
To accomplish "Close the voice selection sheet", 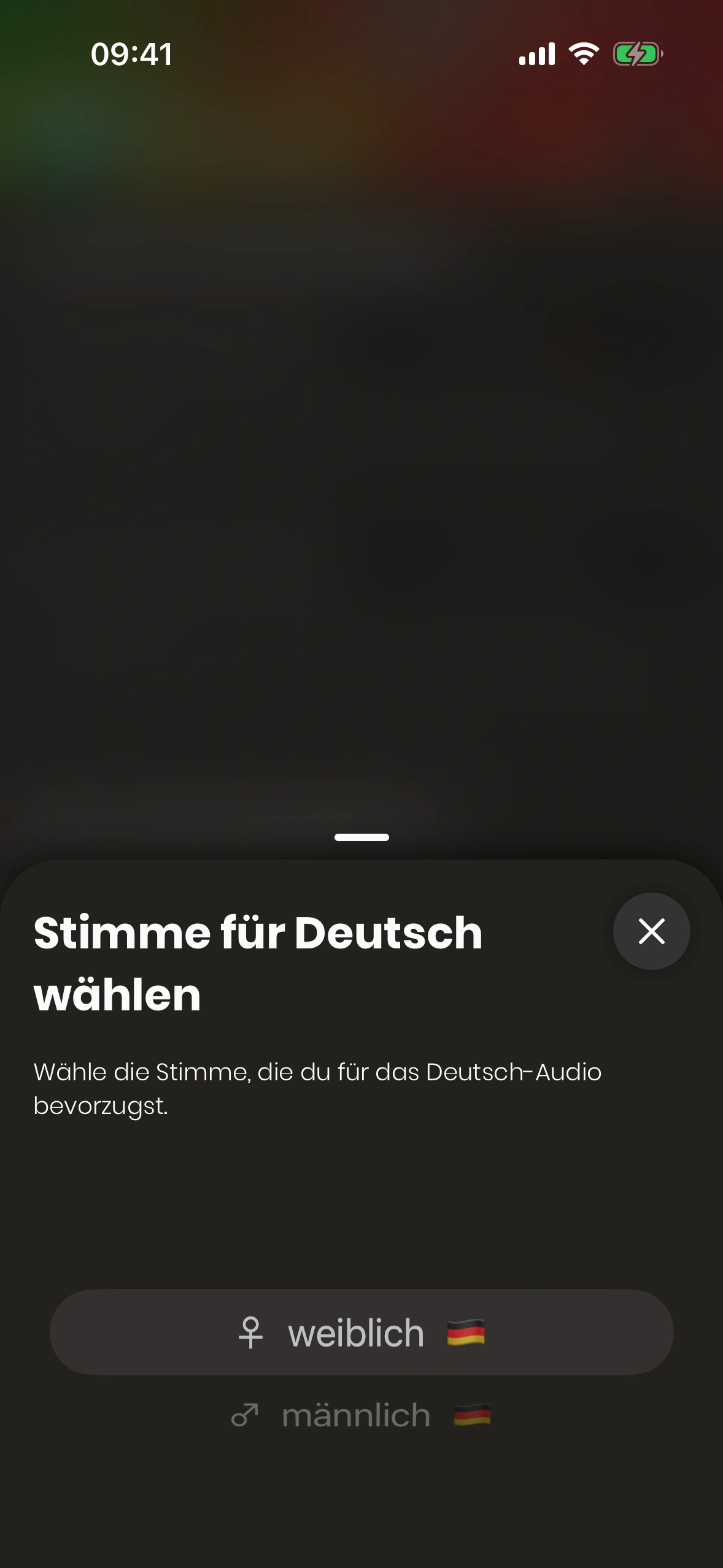I will pyautogui.click(x=651, y=931).
